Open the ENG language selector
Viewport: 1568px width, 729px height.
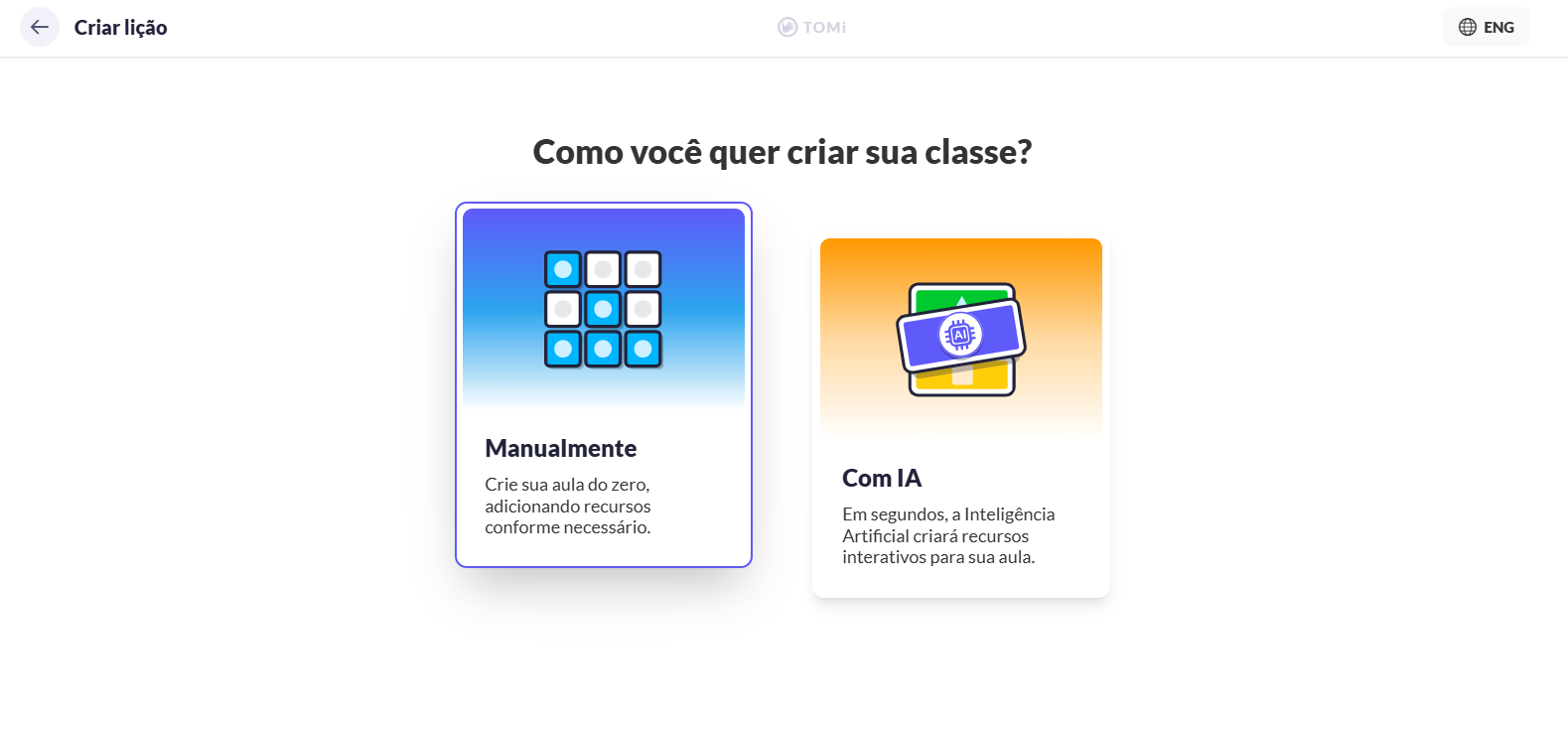pyautogui.click(x=1486, y=27)
